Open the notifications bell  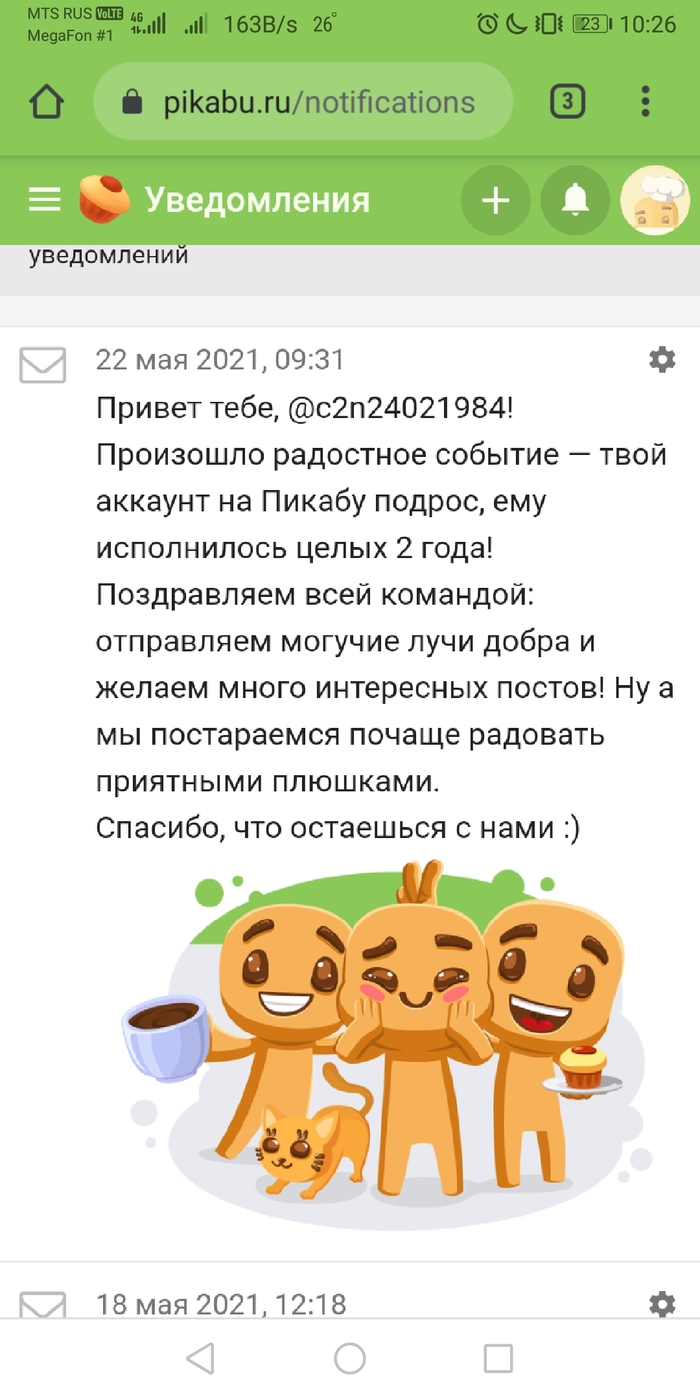[575, 201]
